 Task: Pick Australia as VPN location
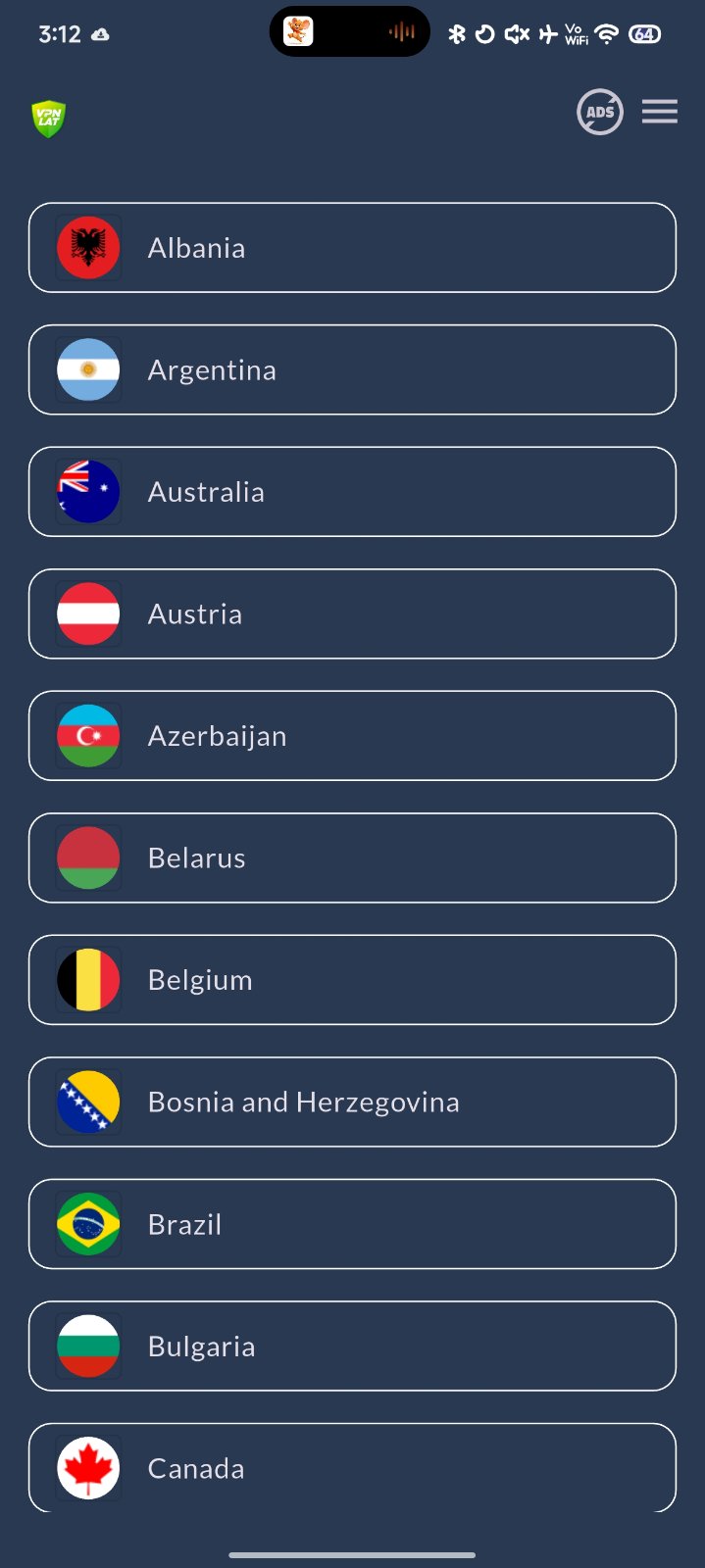(x=352, y=492)
